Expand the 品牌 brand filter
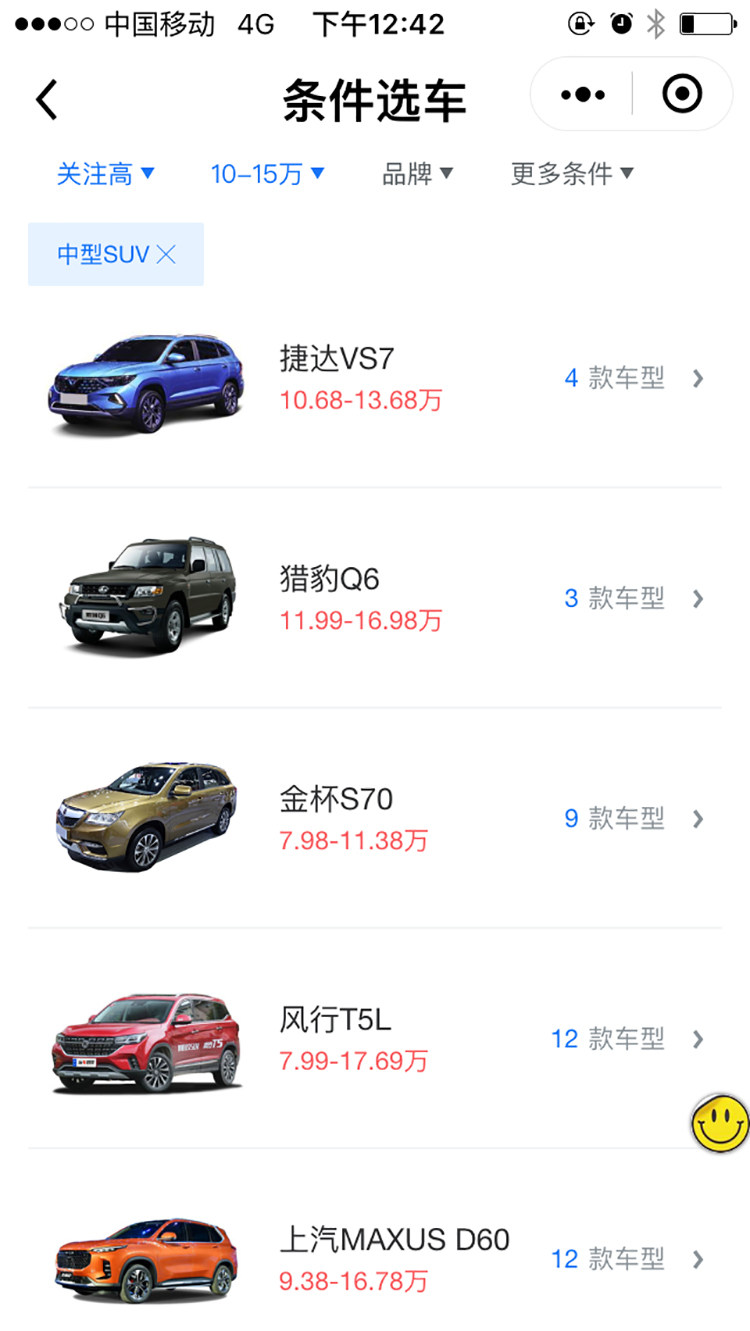This screenshot has width=750, height=1331. pos(417,174)
